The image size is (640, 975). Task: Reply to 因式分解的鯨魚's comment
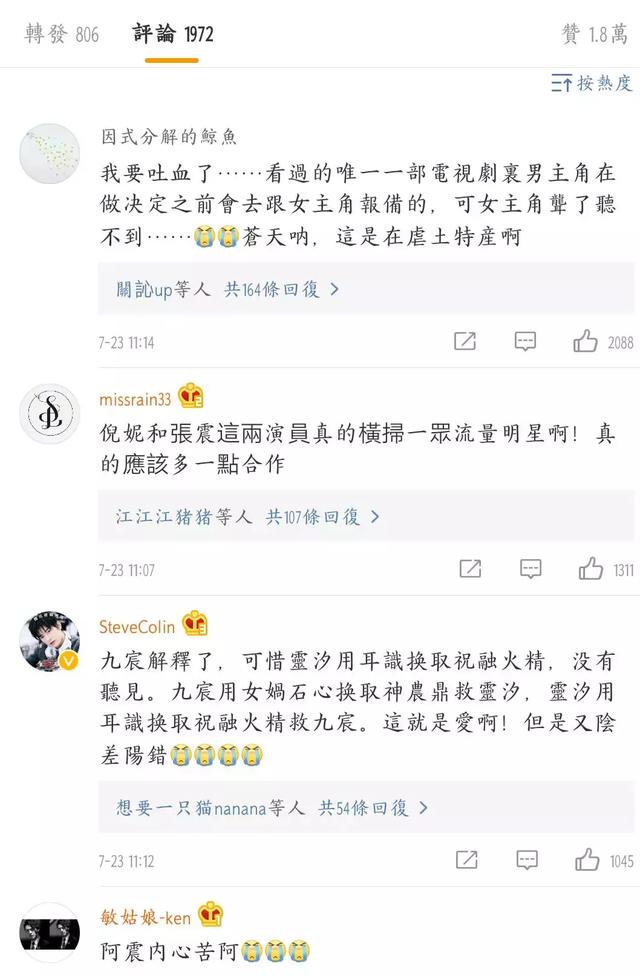coord(525,342)
